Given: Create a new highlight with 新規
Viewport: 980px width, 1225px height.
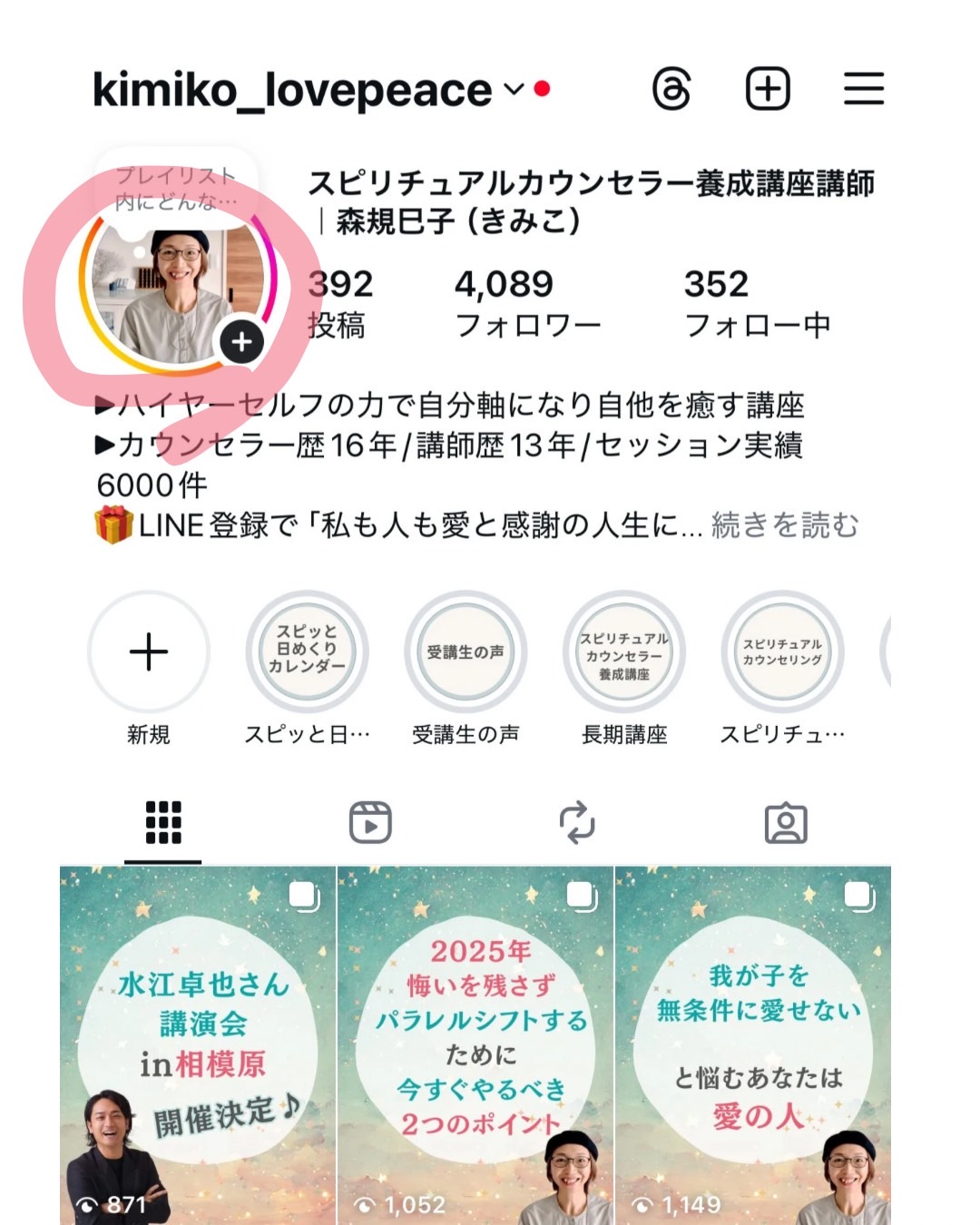Looking at the screenshot, I should tap(149, 652).
